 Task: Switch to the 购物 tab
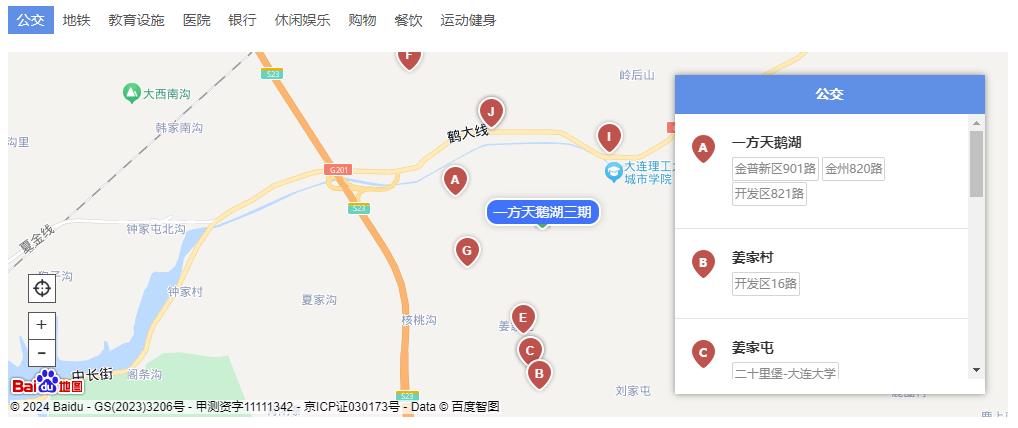coord(362,20)
